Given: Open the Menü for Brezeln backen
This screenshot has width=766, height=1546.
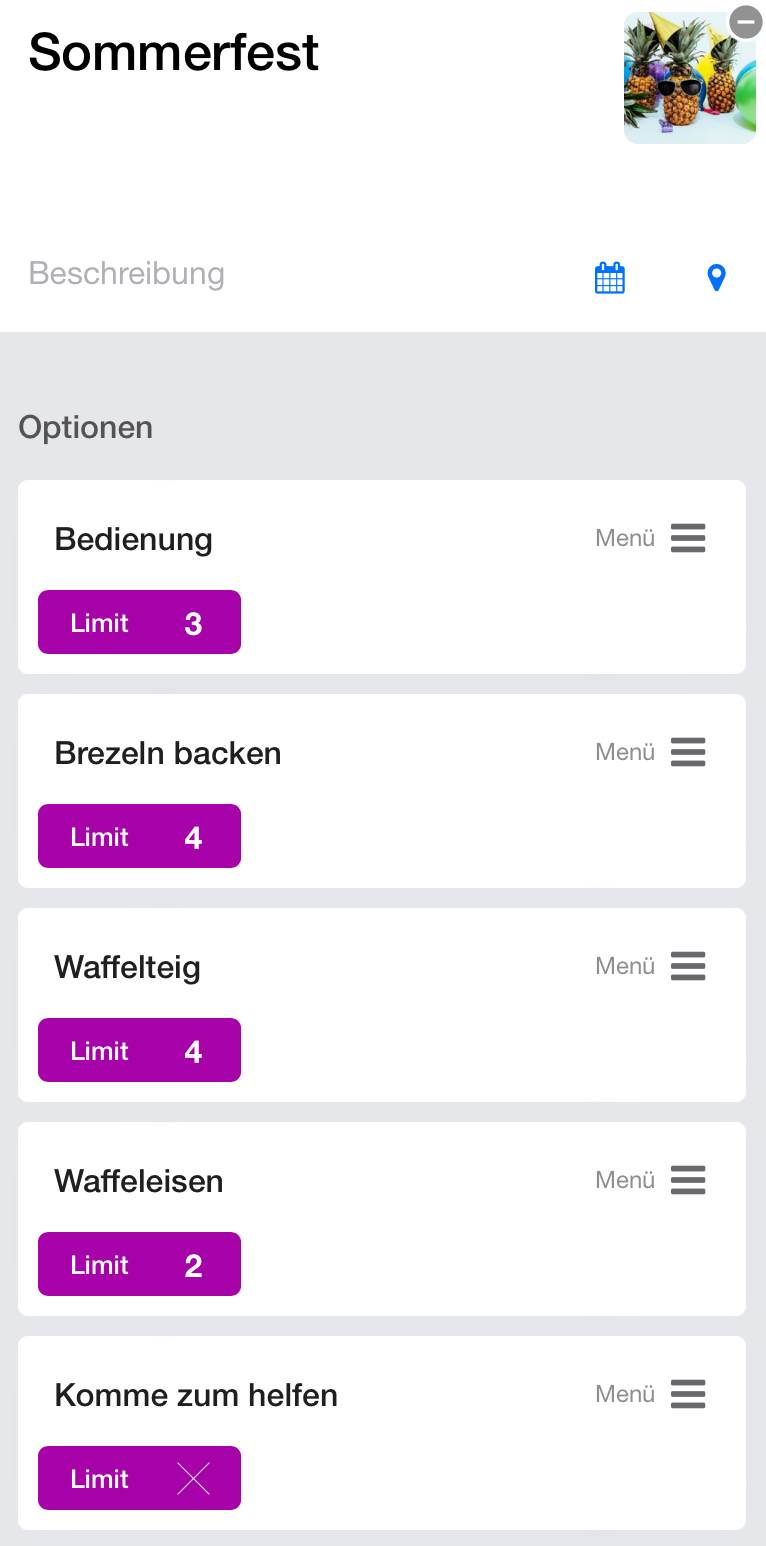Looking at the screenshot, I should pos(651,752).
